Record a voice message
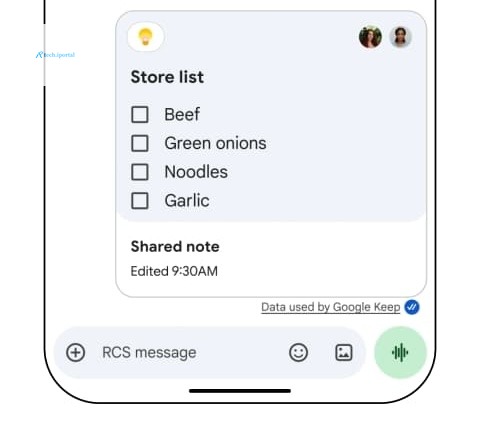The width and height of the screenshot is (480, 428). (x=400, y=352)
